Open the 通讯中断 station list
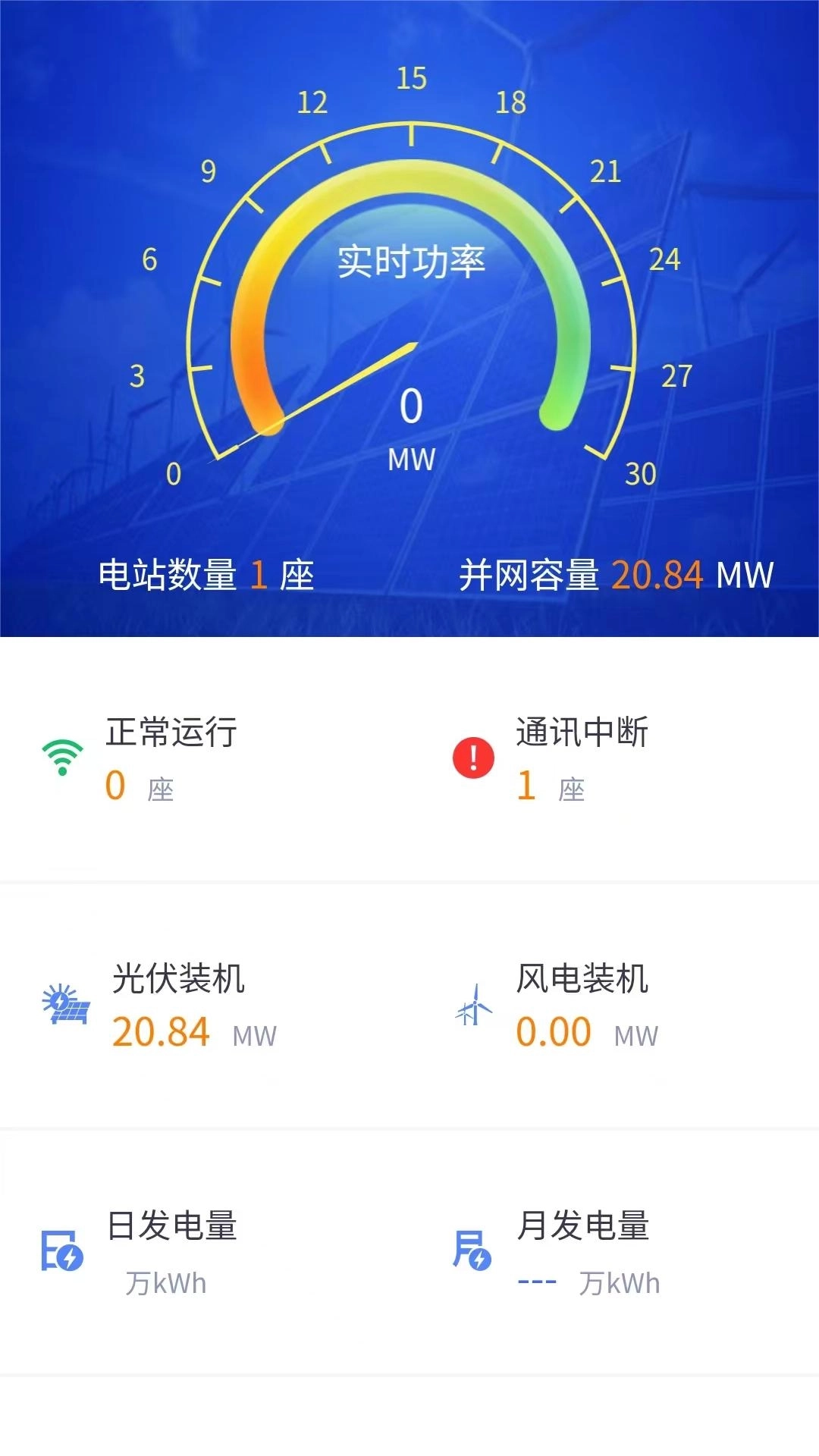 tap(554, 789)
